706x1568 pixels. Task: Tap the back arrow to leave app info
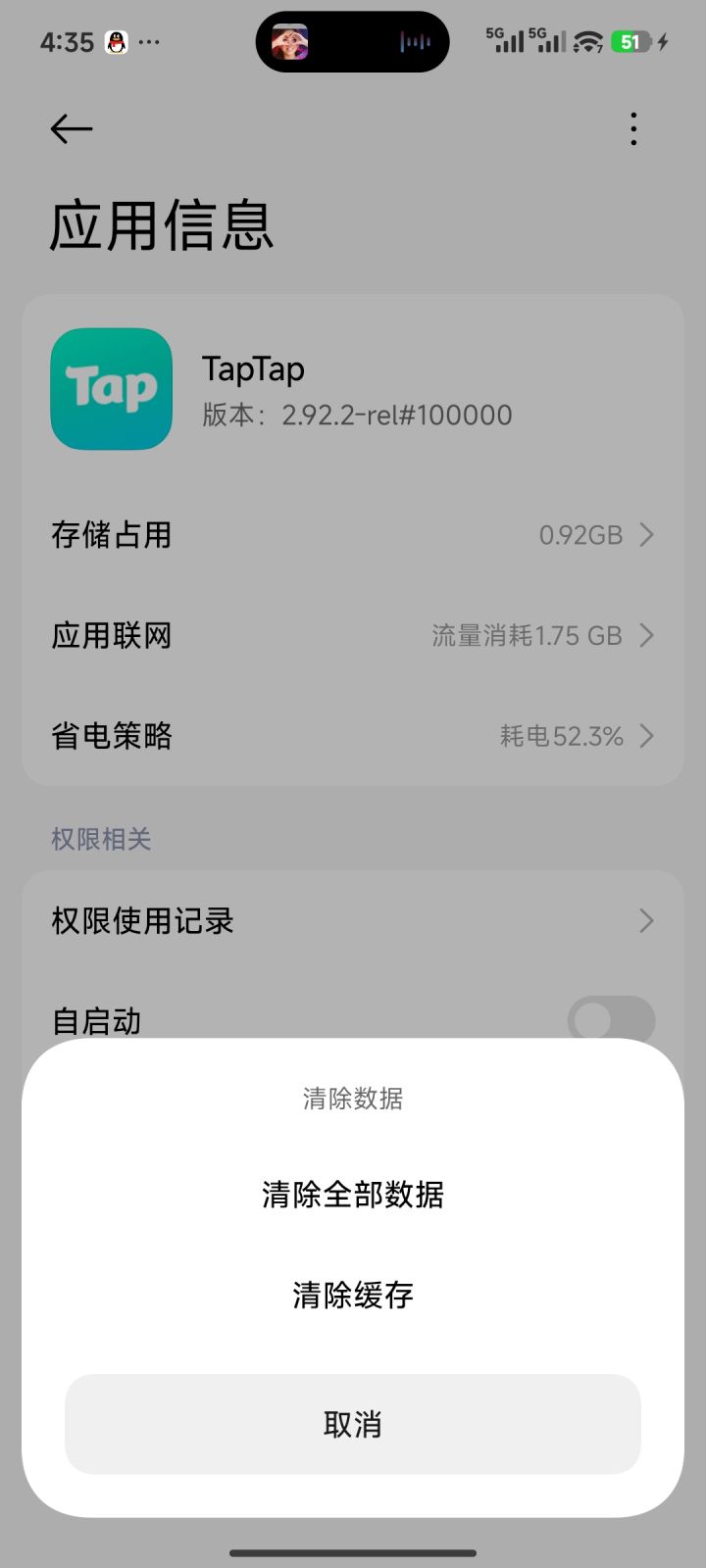[x=70, y=128]
